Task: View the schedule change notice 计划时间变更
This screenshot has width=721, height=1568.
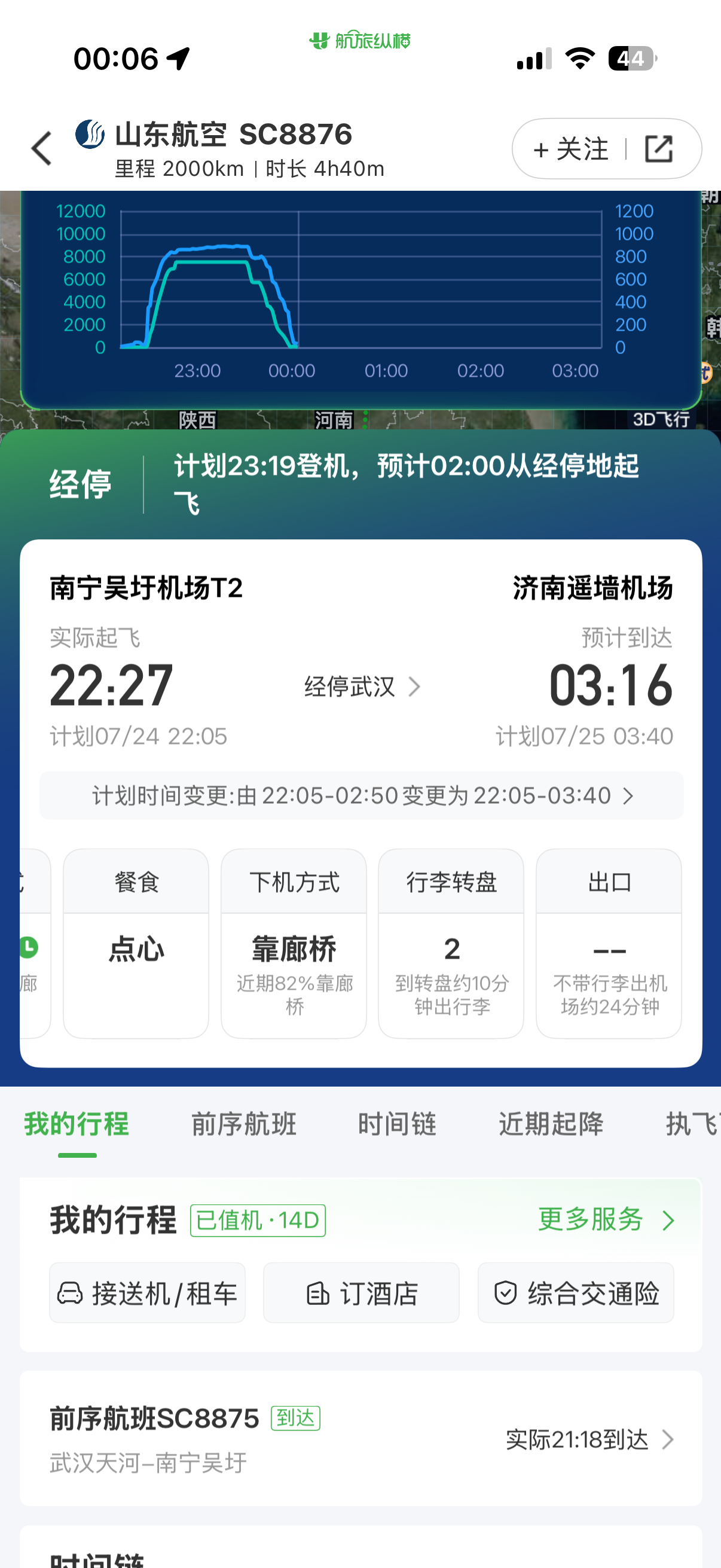Action: (362, 795)
